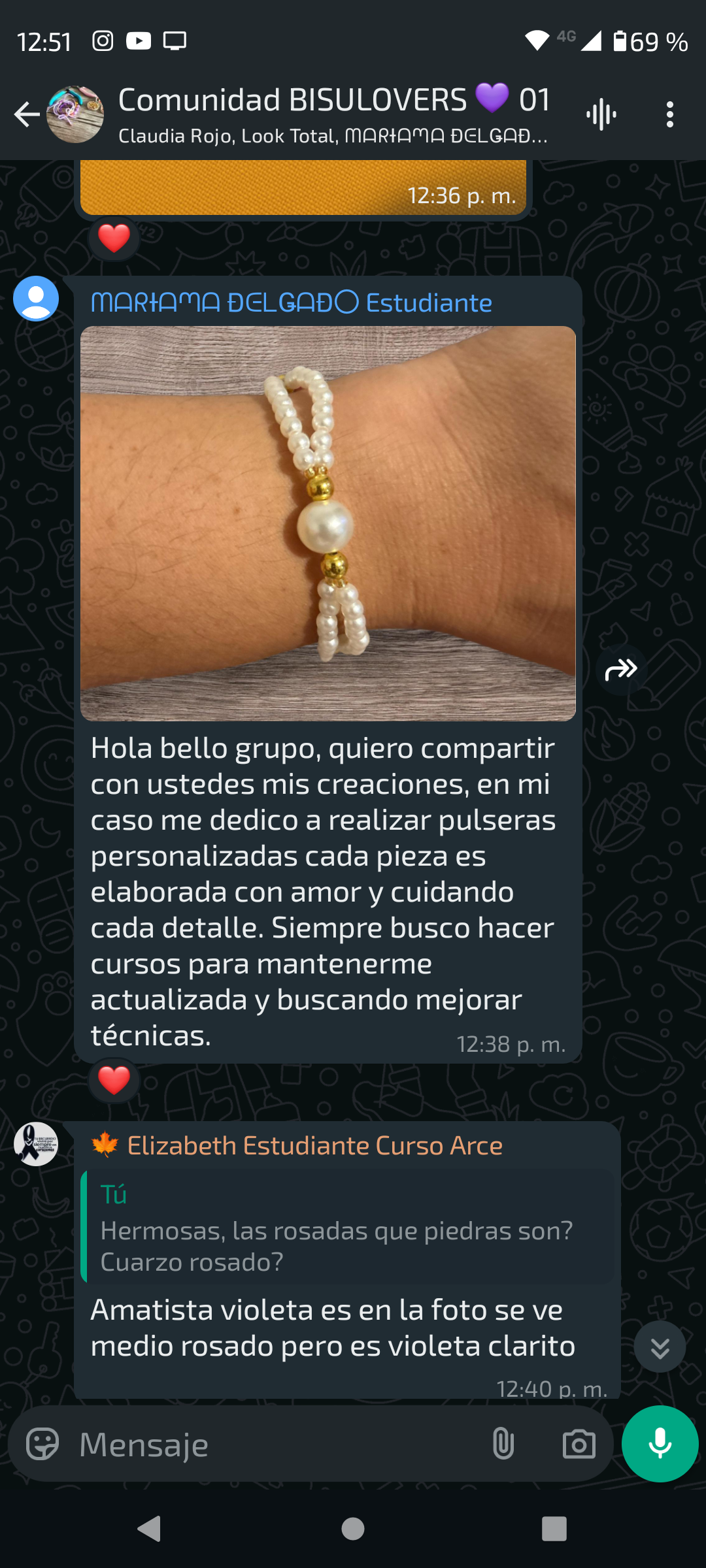Start a group voice chat
Image resolution: width=706 pixels, height=1568 pixels.
tap(601, 115)
